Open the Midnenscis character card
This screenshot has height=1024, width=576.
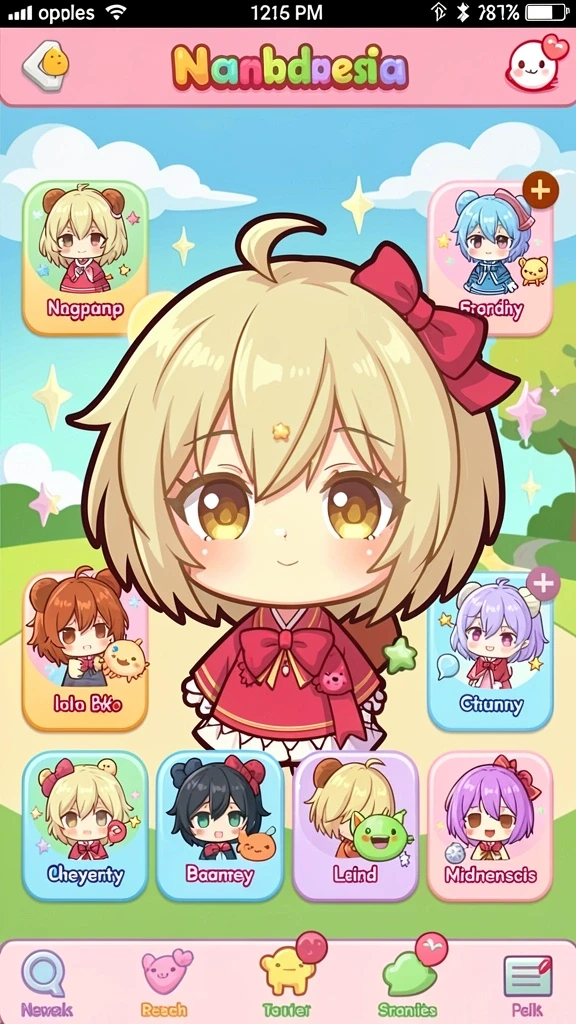click(x=490, y=826)
